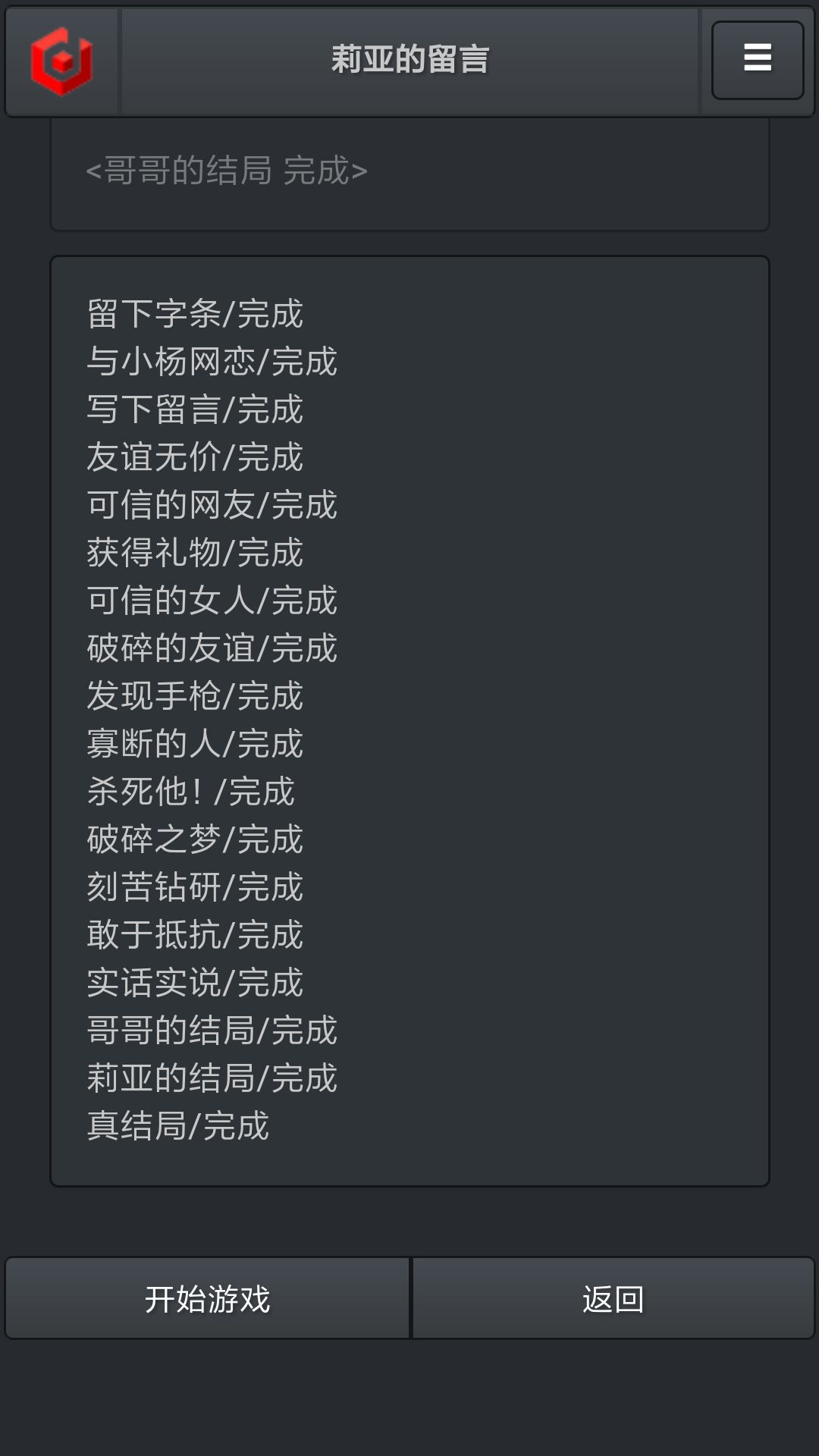Open the hamburger menu
Viewport: 819px width, 1456px height.
pyautogui.click(x=758, y=60)
